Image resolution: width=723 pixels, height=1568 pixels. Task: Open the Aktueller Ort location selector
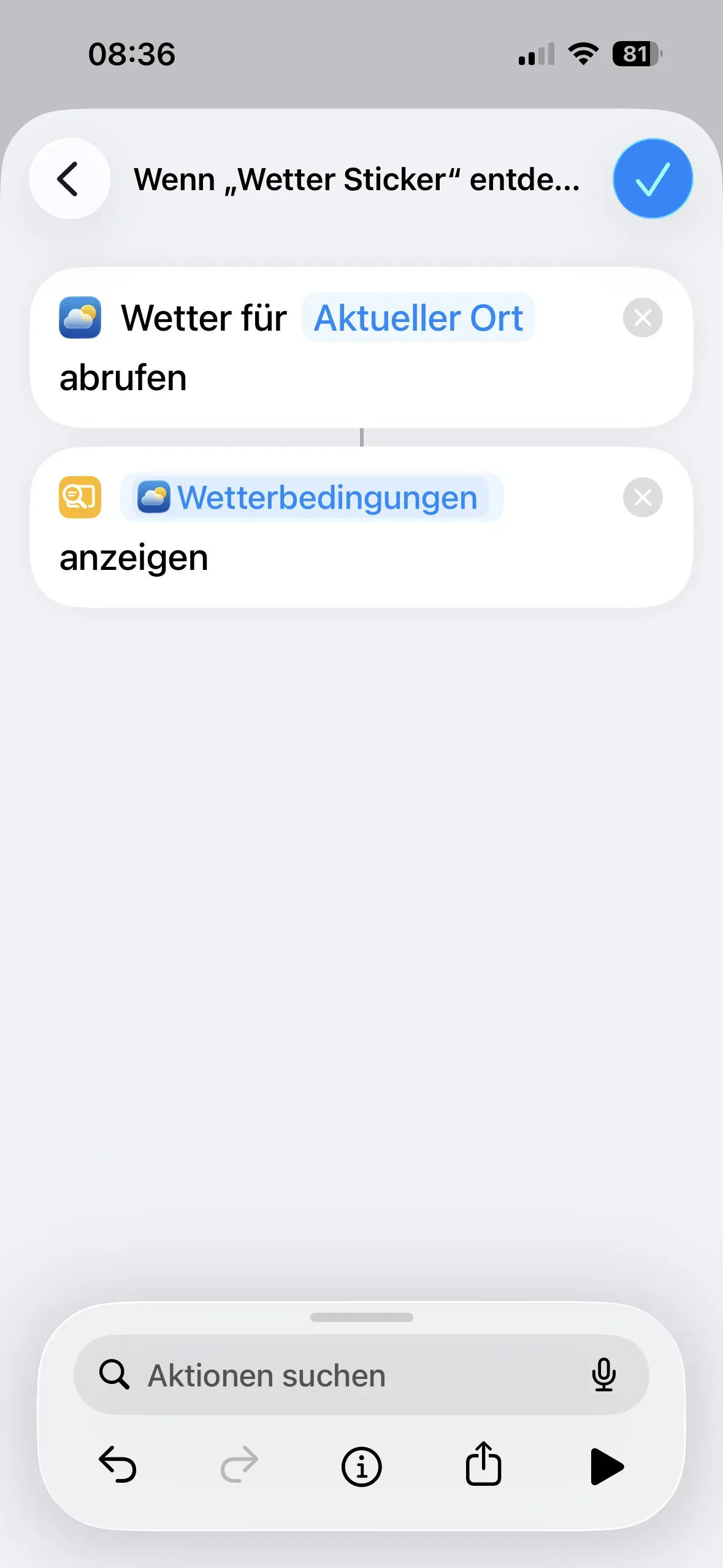[418, 318]
